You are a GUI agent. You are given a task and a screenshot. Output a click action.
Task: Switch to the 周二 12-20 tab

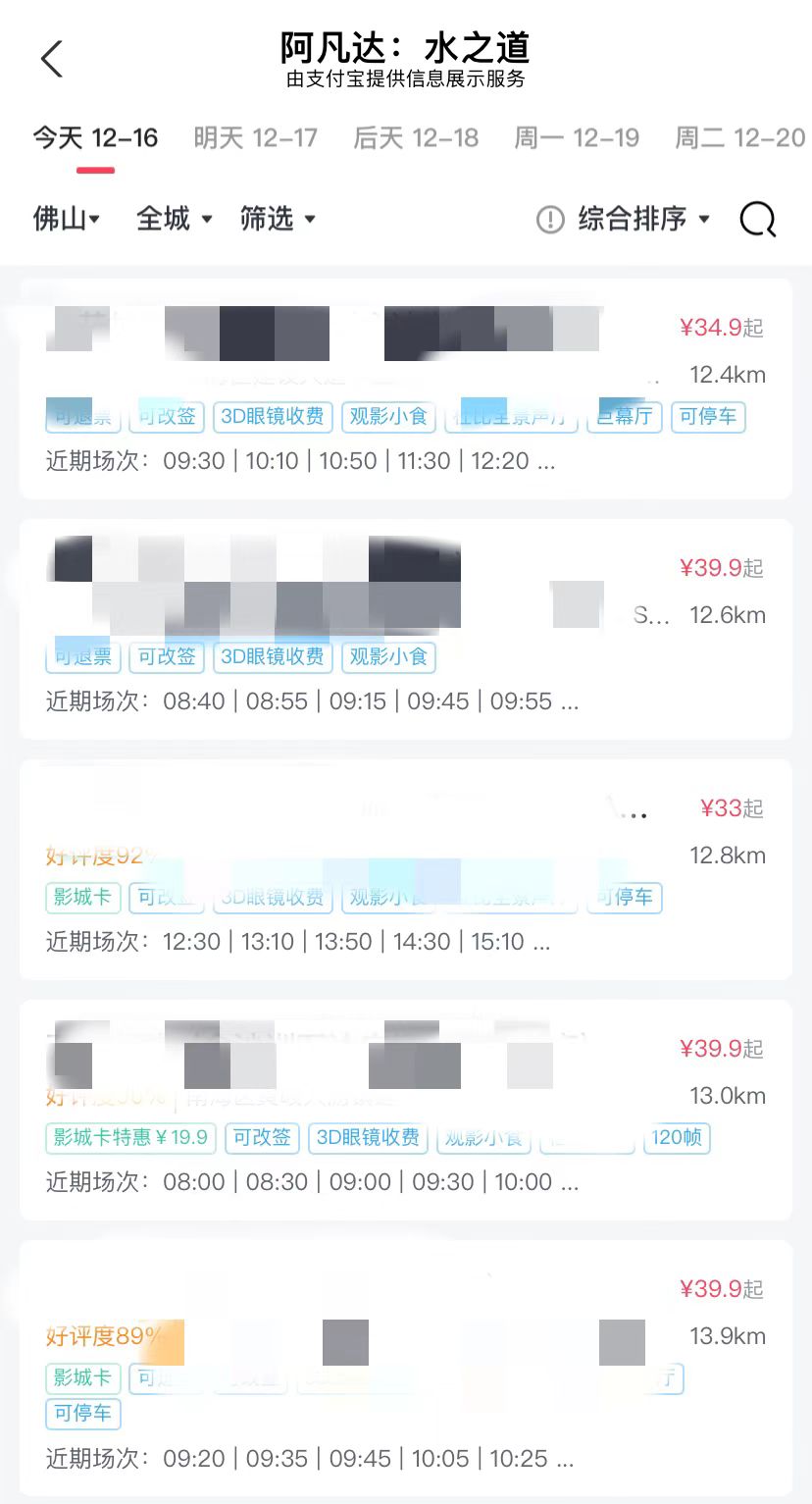[740, 137]
